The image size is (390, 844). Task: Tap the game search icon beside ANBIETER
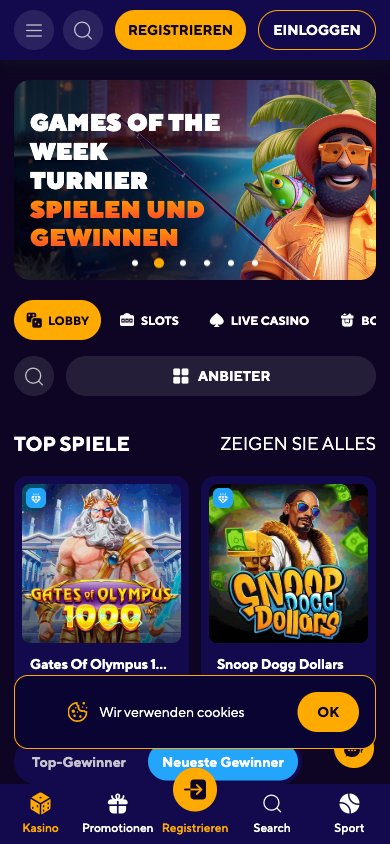pos(34,376)
